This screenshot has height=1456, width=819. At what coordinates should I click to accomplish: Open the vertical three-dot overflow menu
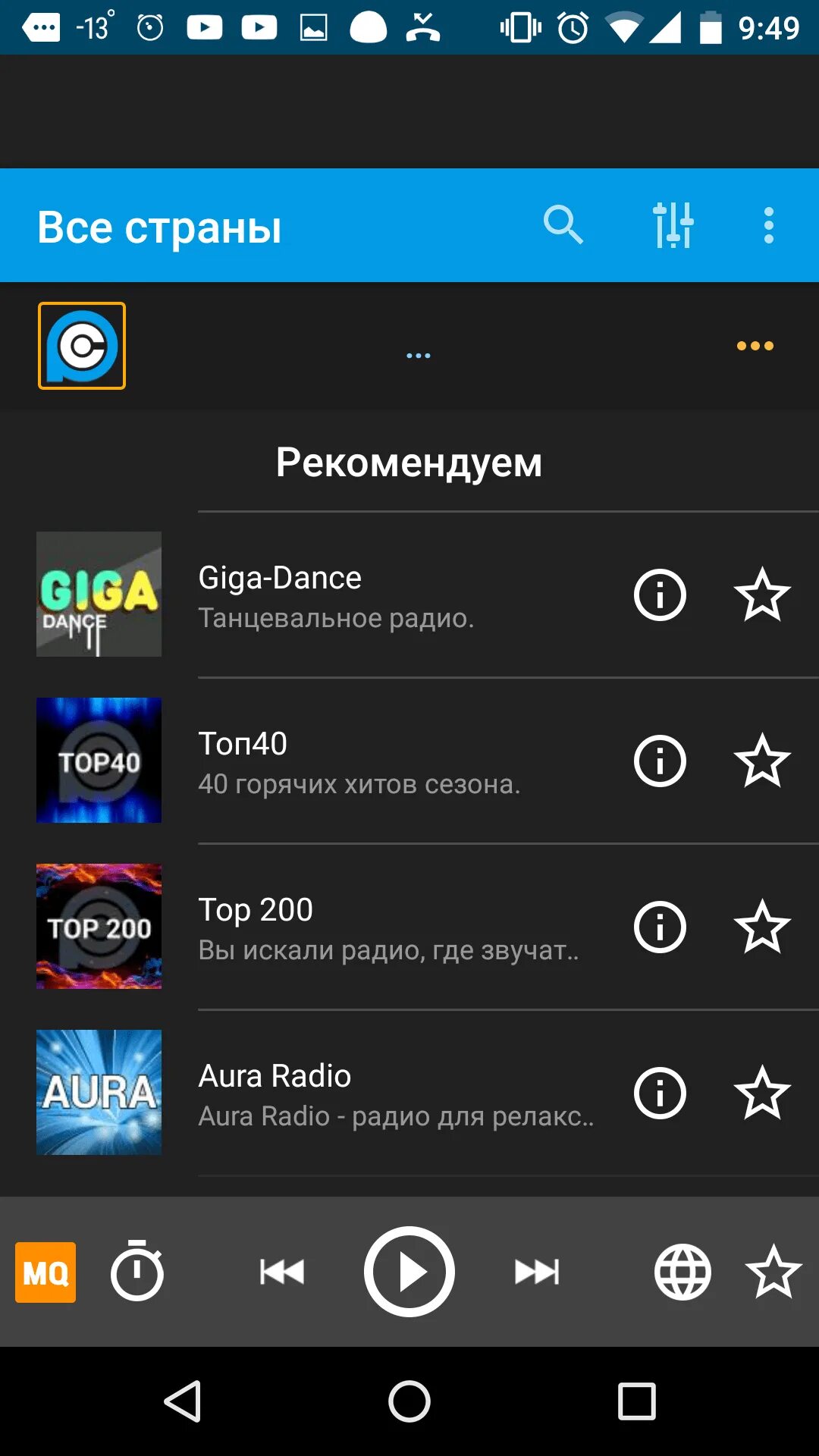pos(768,225)
